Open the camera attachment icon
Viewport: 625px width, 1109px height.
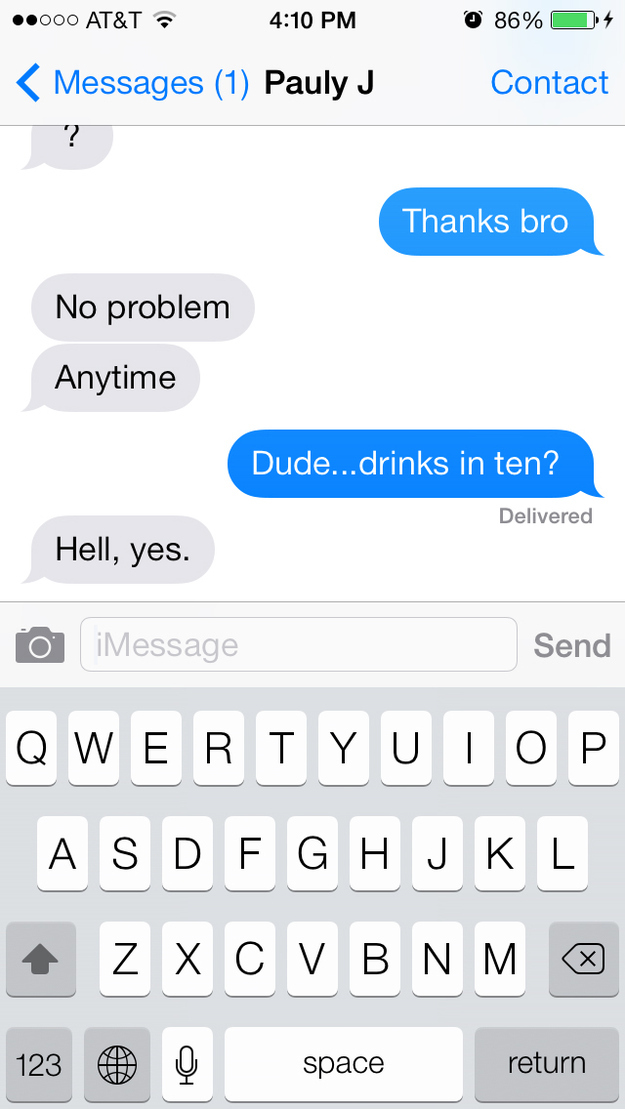pos(40,645)
